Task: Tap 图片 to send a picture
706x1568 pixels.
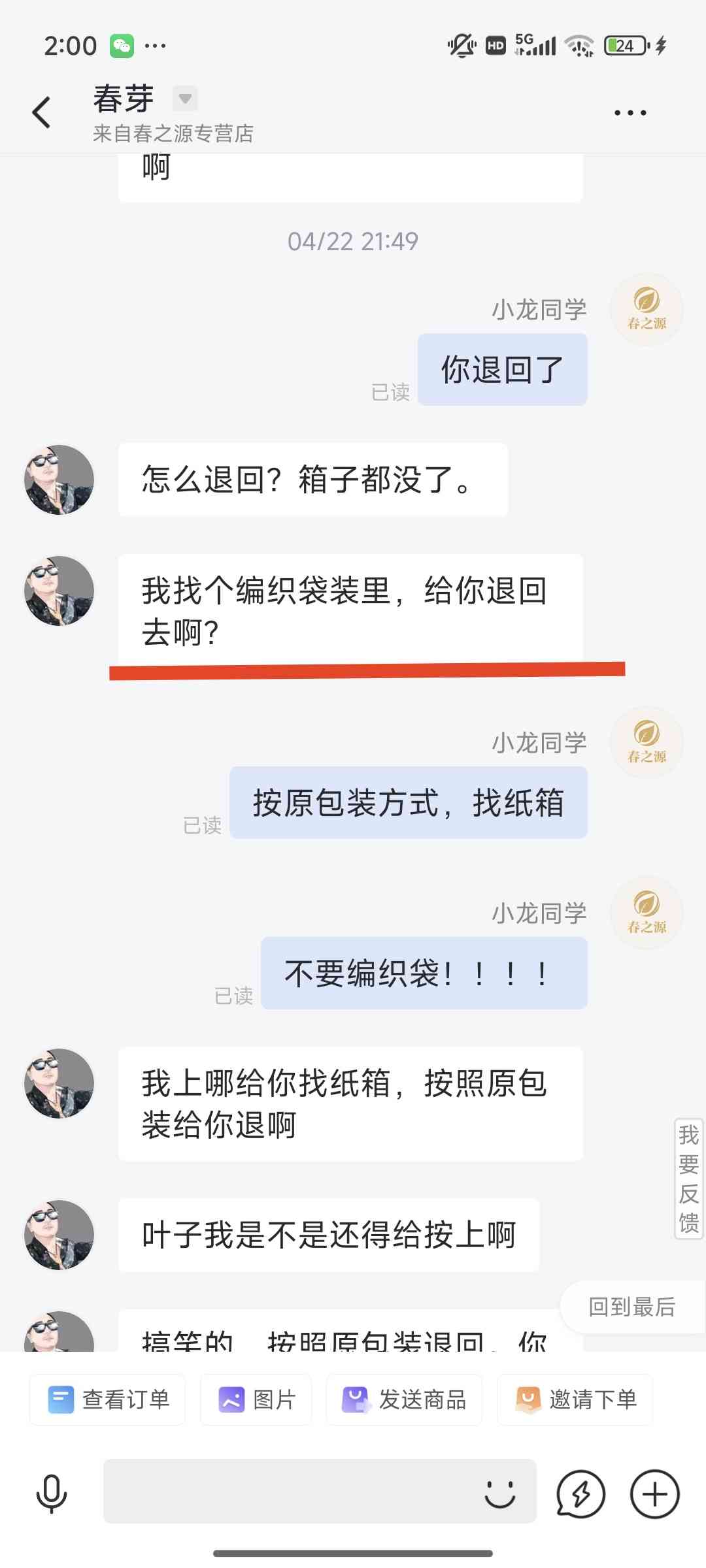Action: coord(256,1399)
